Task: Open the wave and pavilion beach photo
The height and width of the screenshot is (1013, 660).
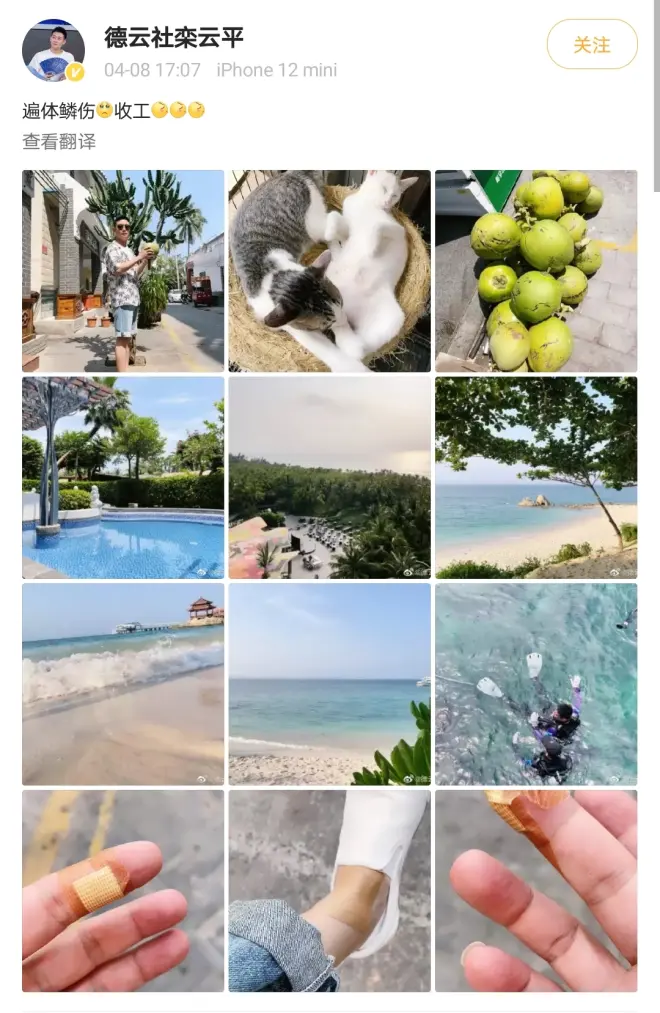Action: pos(123,684)
